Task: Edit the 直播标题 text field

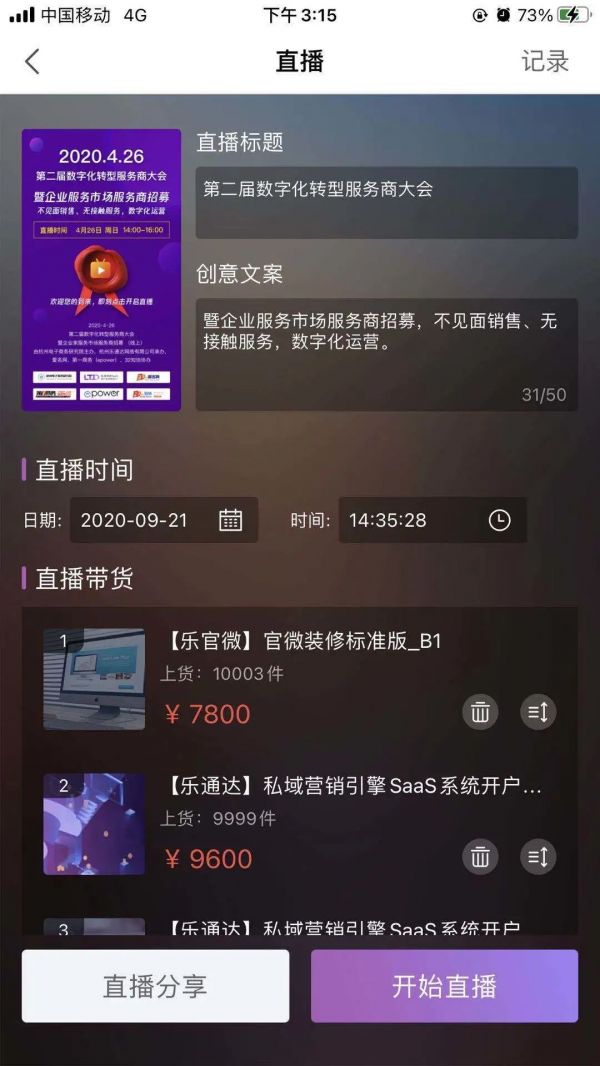Action: click(386, 201)
